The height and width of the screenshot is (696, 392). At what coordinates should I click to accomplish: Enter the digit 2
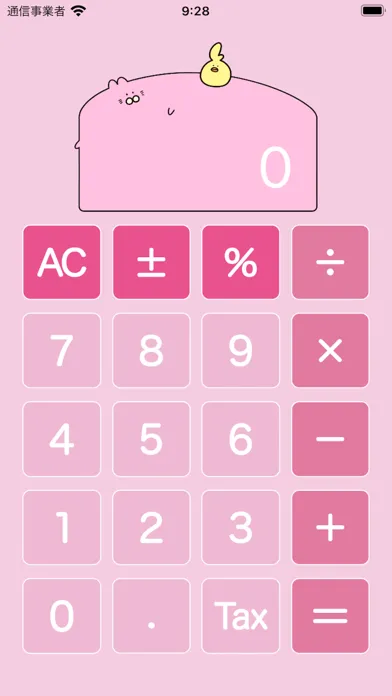click(151, 527)
